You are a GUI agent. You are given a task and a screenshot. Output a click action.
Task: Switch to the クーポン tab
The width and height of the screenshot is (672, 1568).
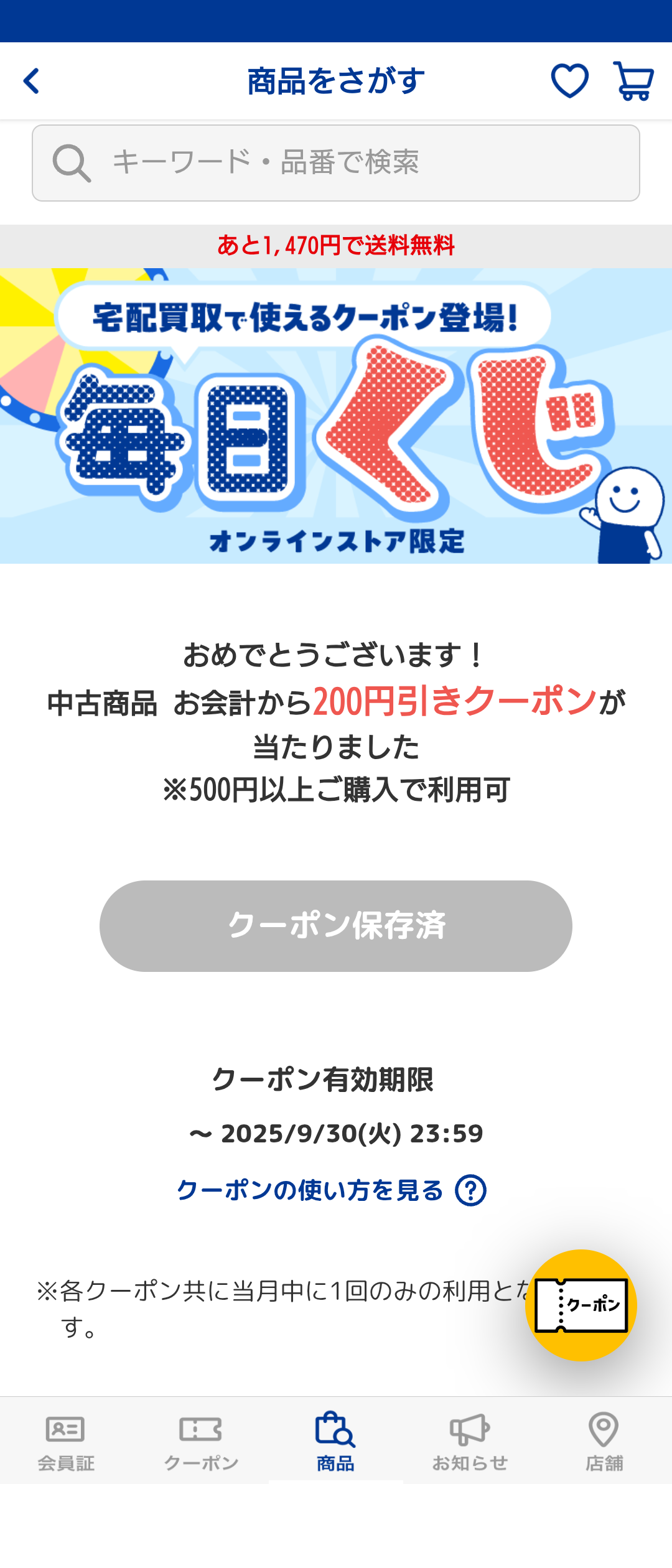(201, 1441)
